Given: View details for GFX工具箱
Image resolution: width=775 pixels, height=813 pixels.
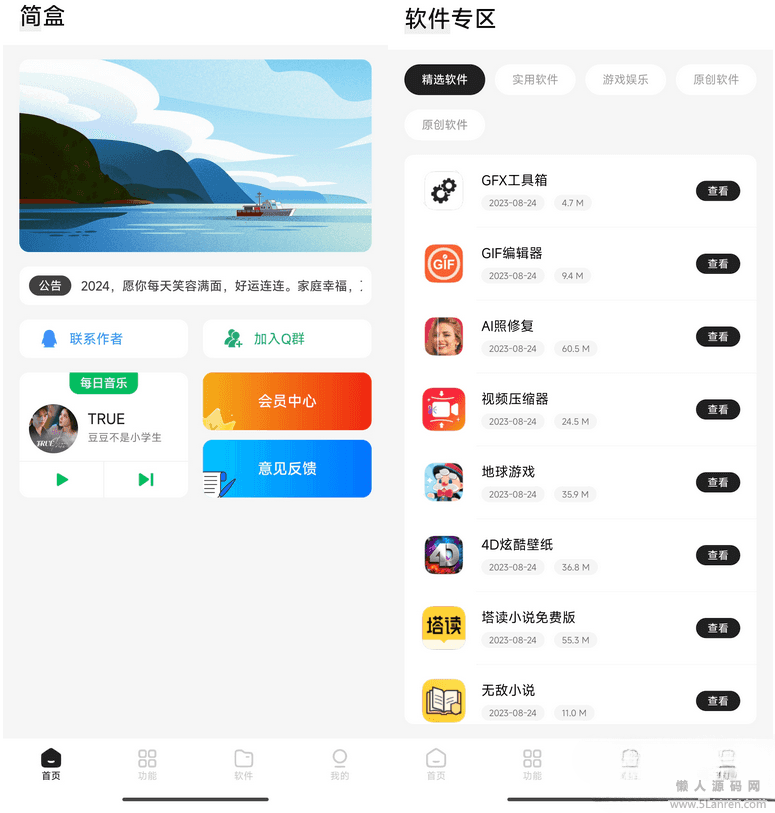Looking at the screenshot, I should (718, 191).
